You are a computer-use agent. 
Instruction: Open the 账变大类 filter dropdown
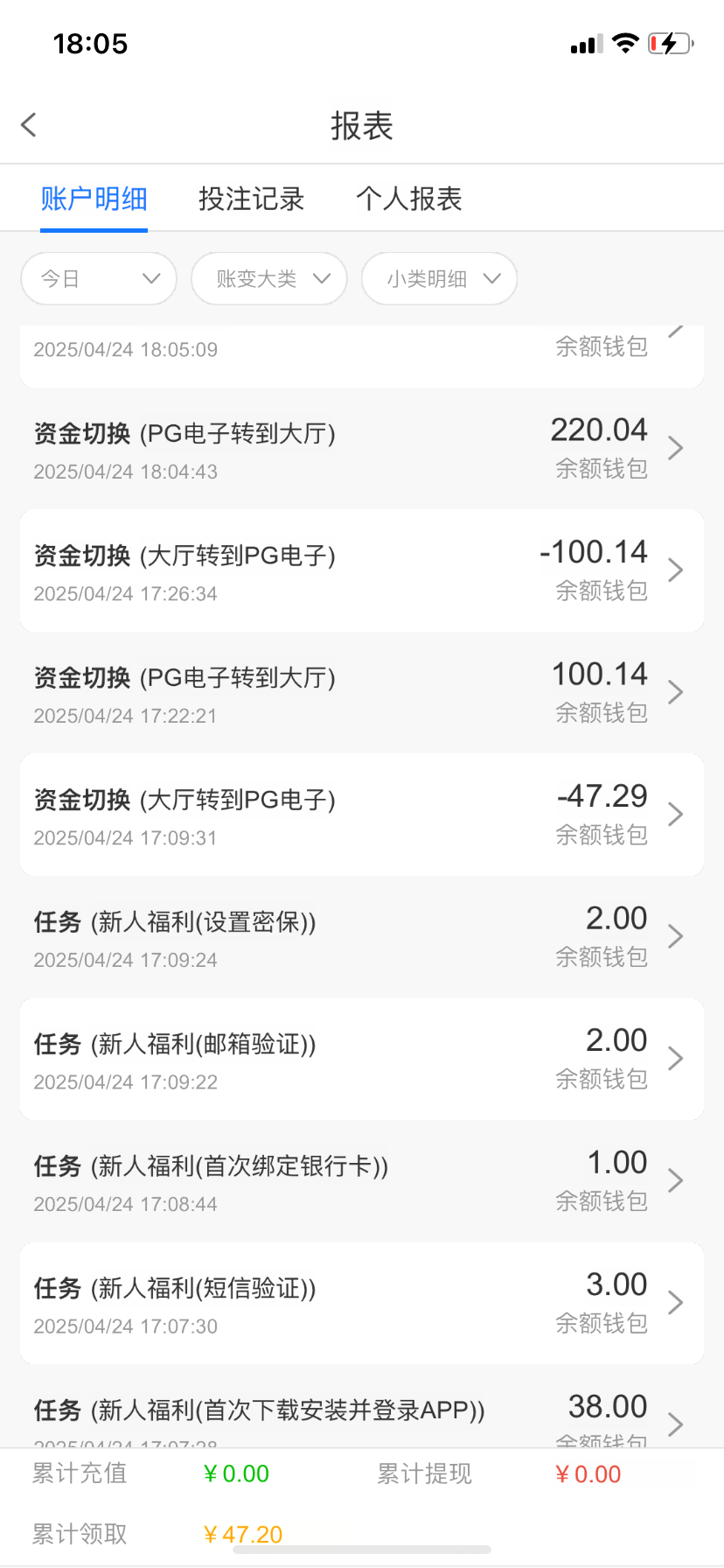tap(269, 279)
